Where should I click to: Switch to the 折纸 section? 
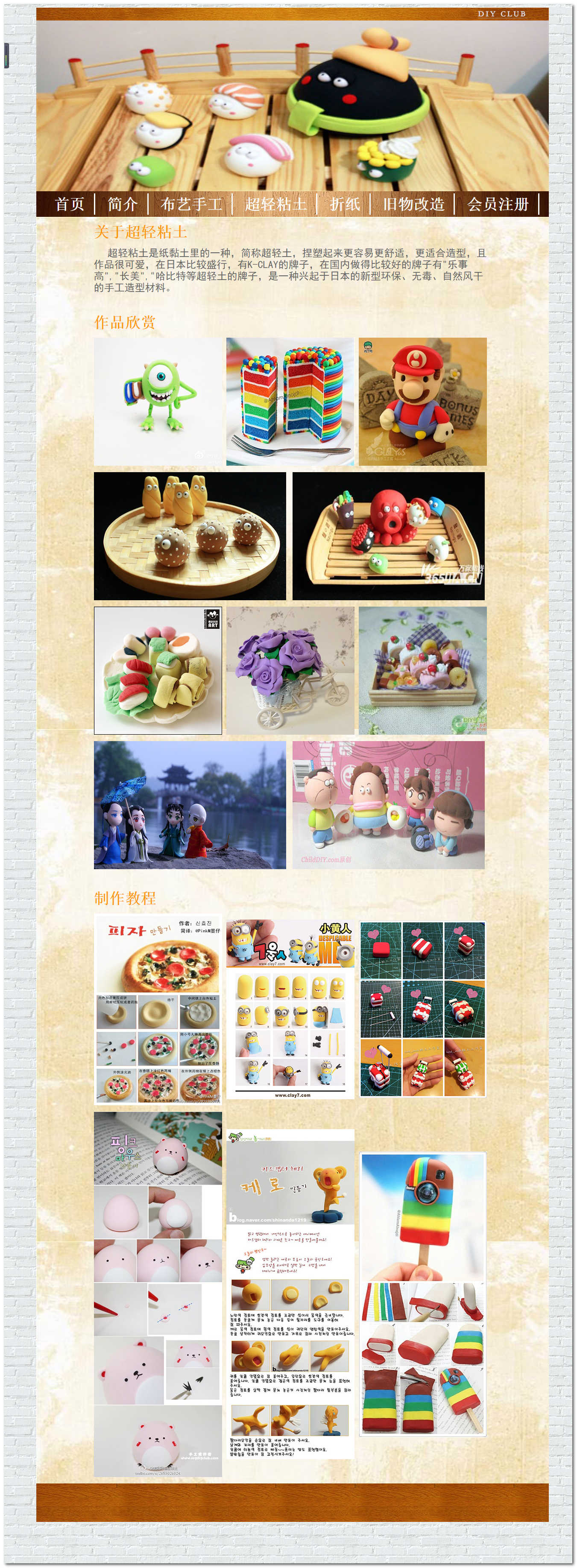click(345, 204)
